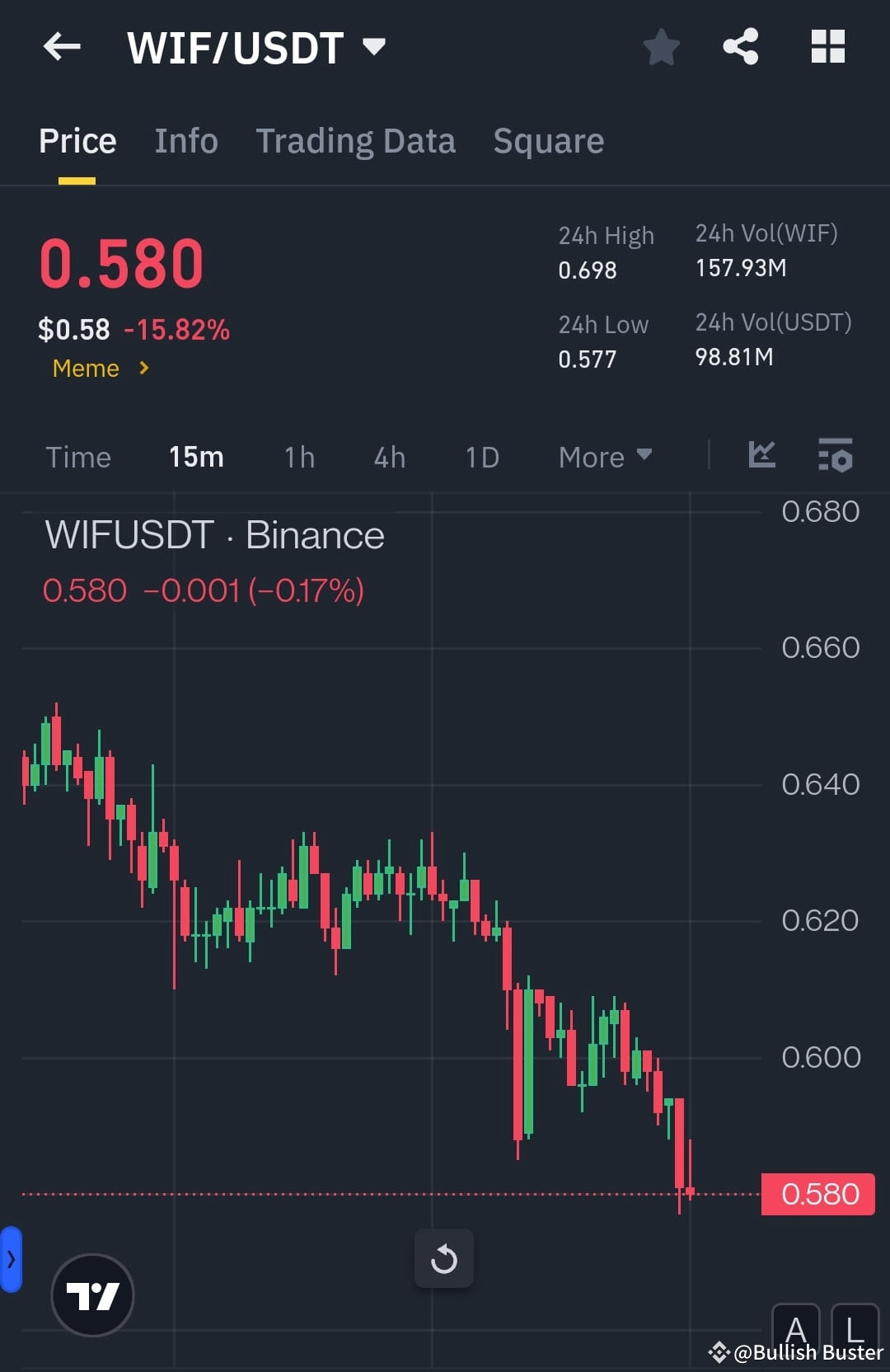The height and width of the screenshot is (1372, 890).
Task: Open the chart style selector icon
Action: tap(761, 456)
